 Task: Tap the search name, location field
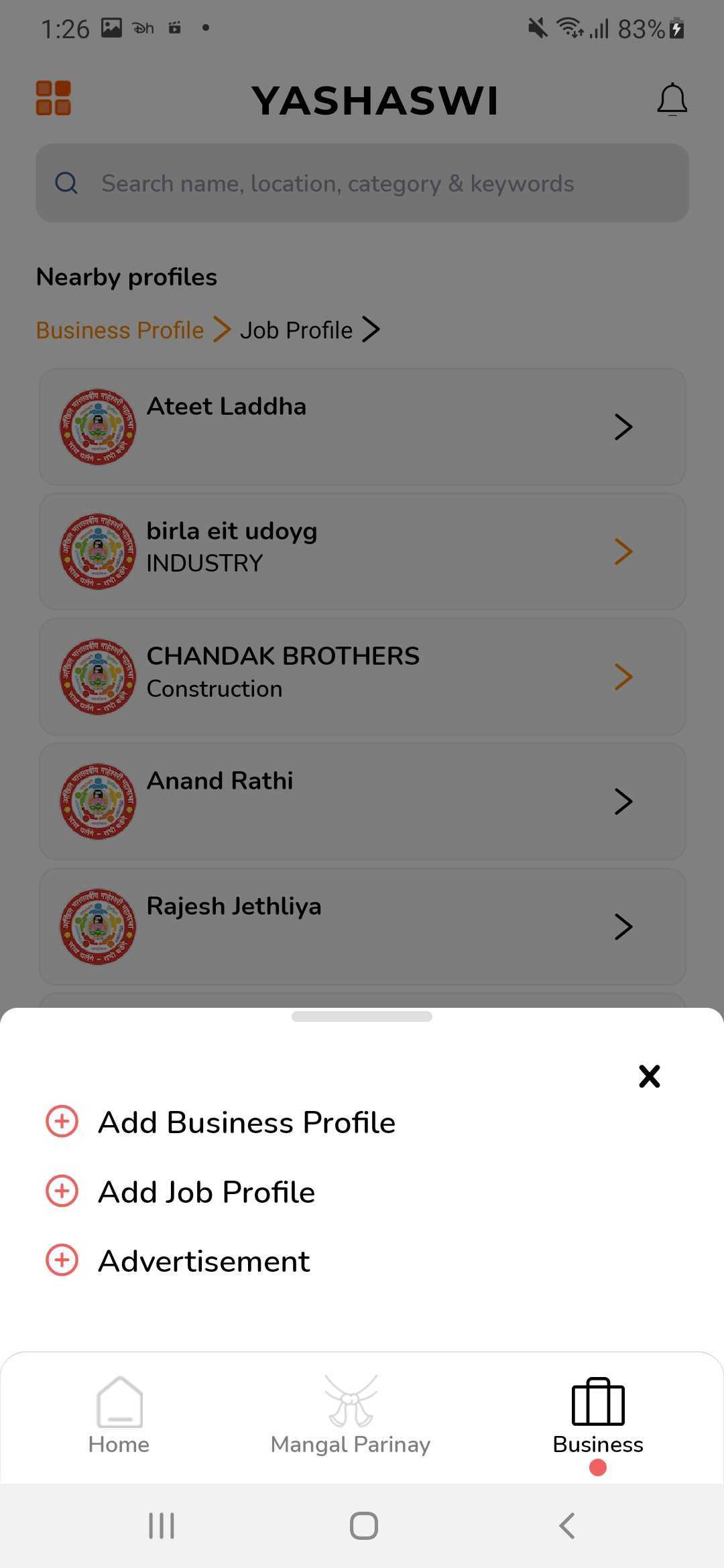pyautogui.click(x=362, y=183)
